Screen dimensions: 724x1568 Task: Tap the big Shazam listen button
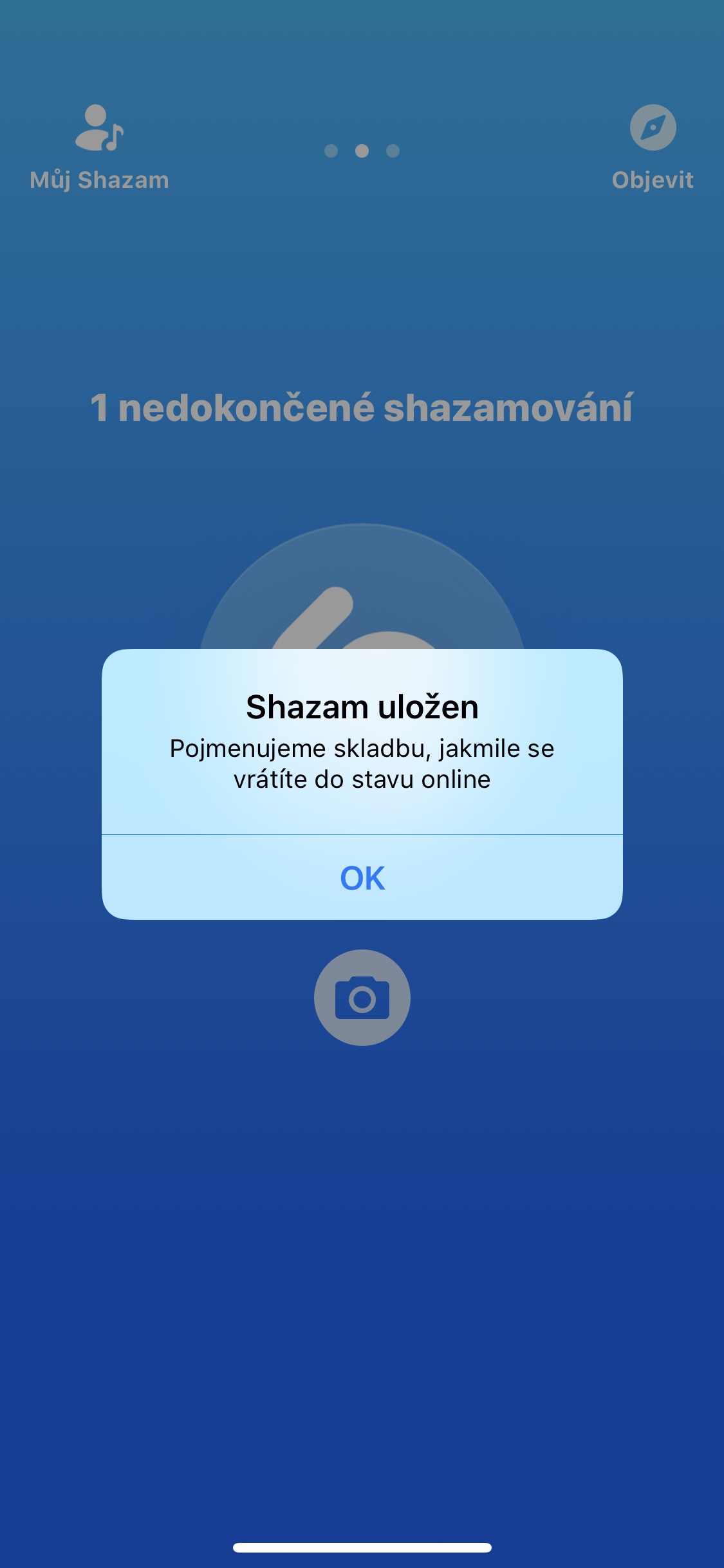[x=362, y=592]
